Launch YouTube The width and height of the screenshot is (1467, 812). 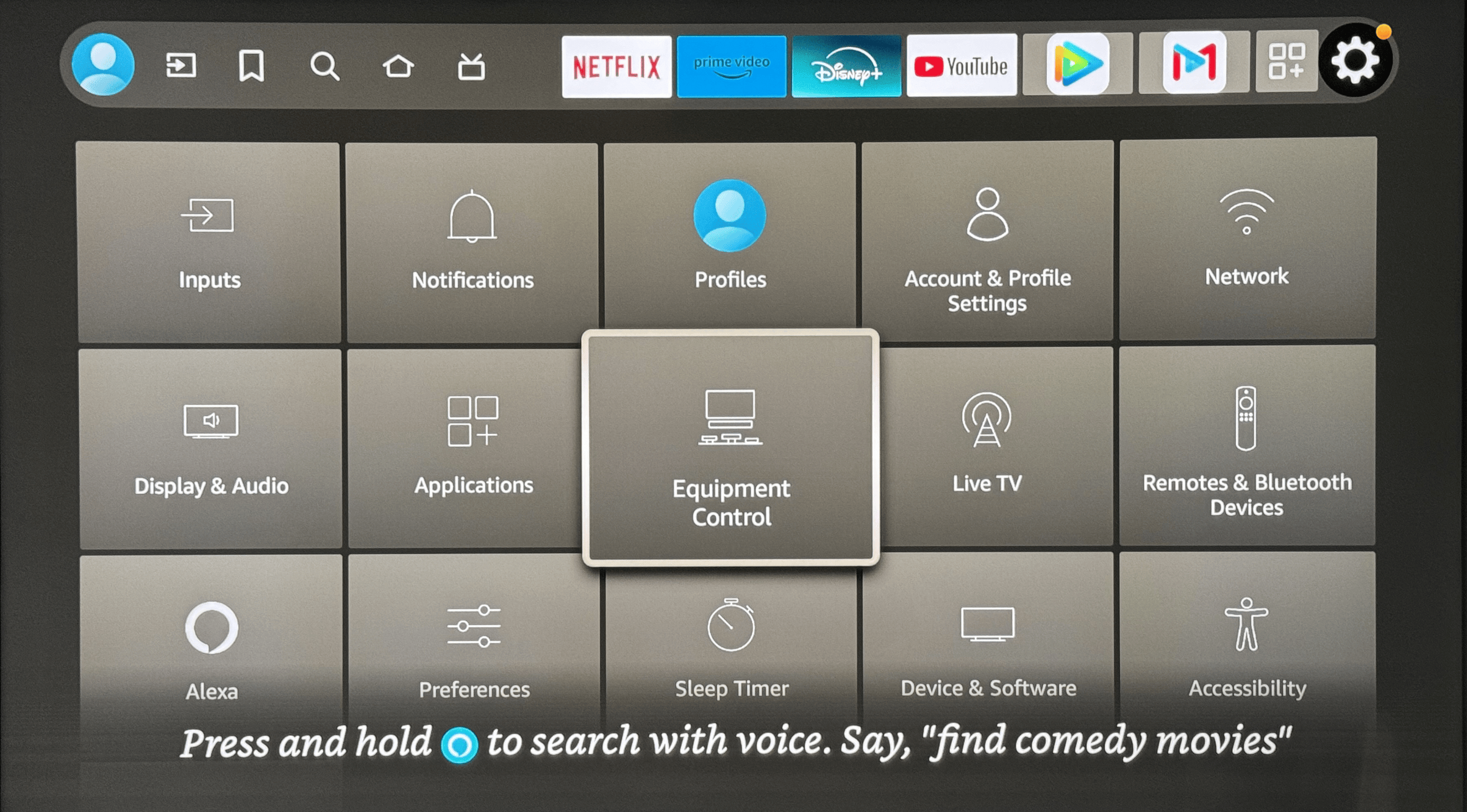point(962,65)
